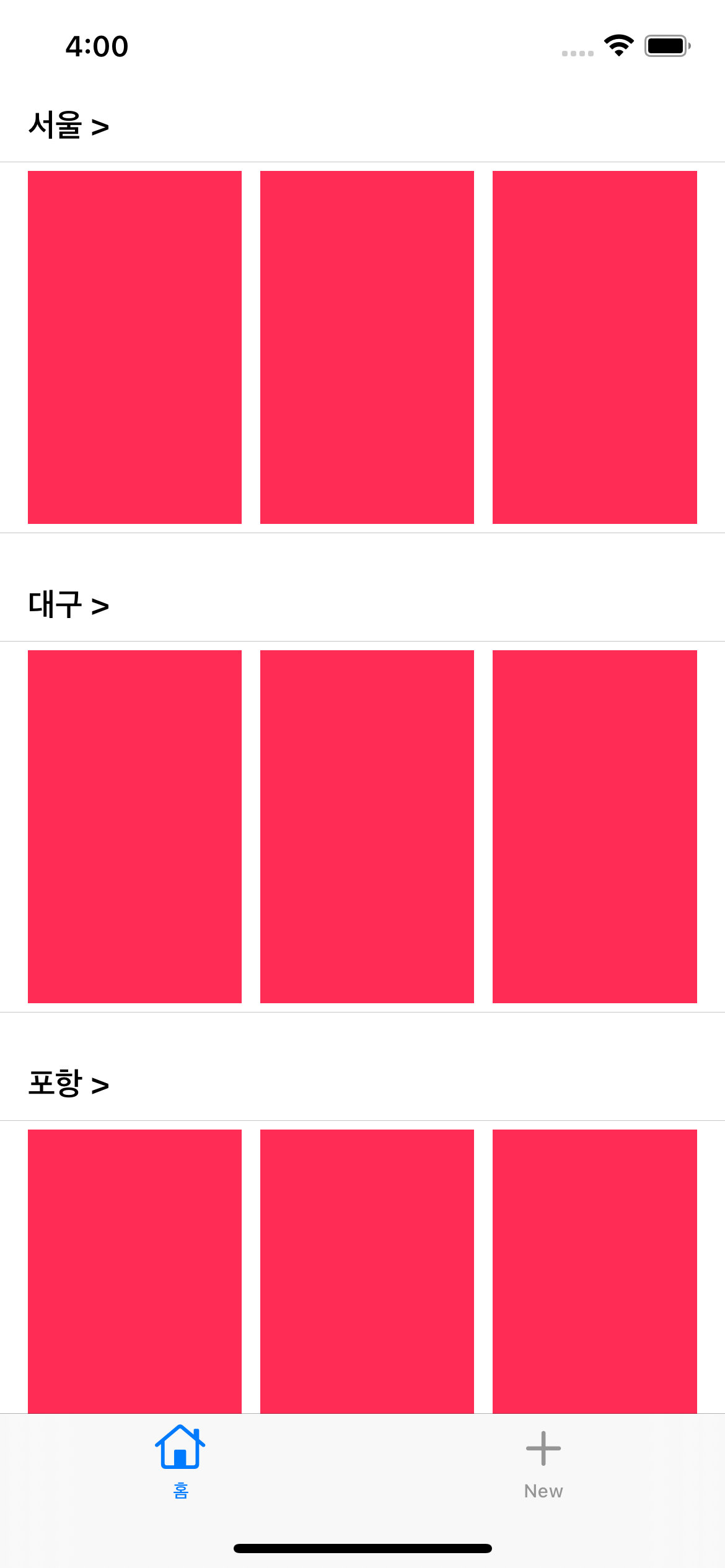Screen dimensions: 725x1568
Task: Switch to the New tab
Action: (543, 1461)
